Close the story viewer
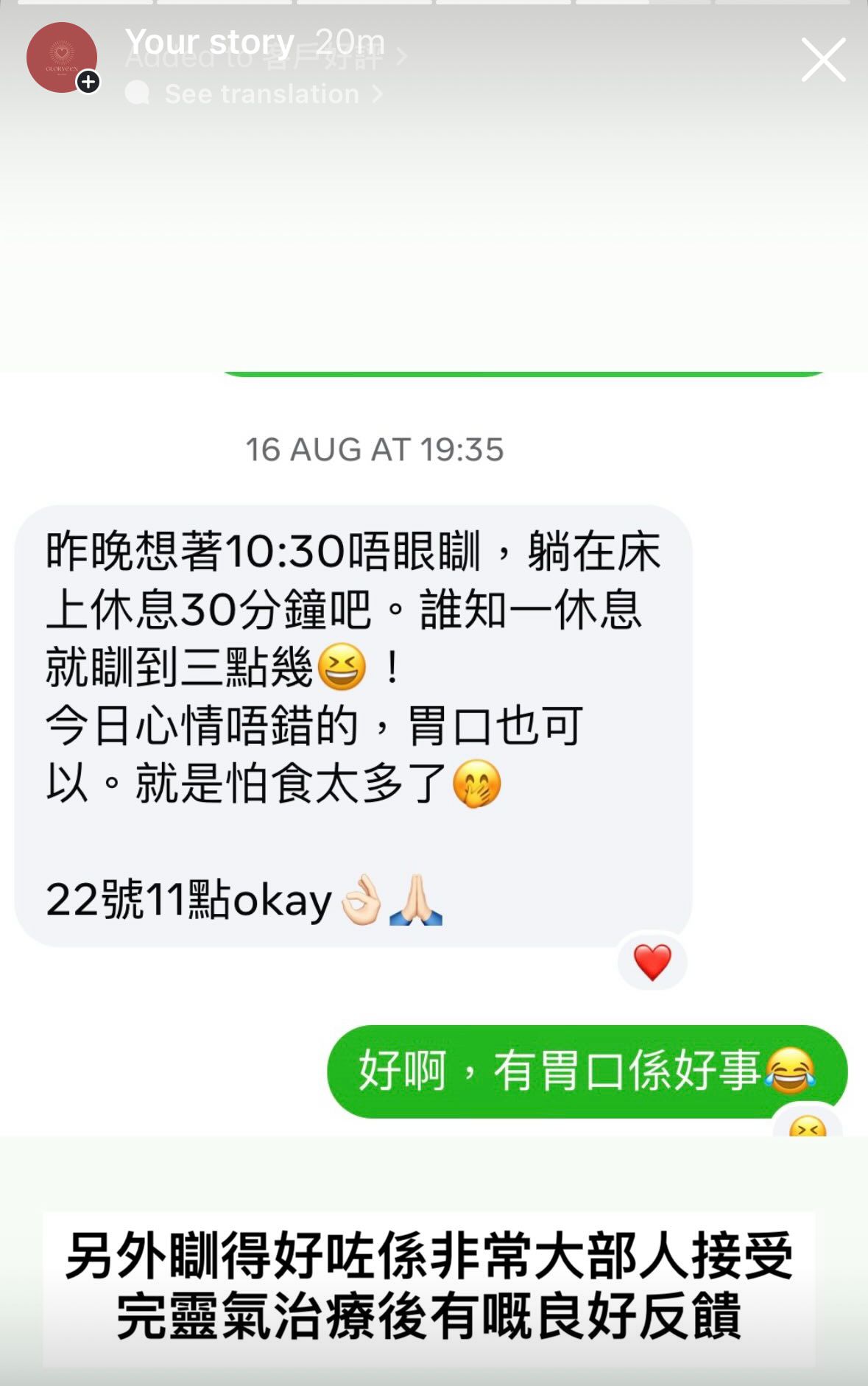868x1386 pixels. (822, 60)
